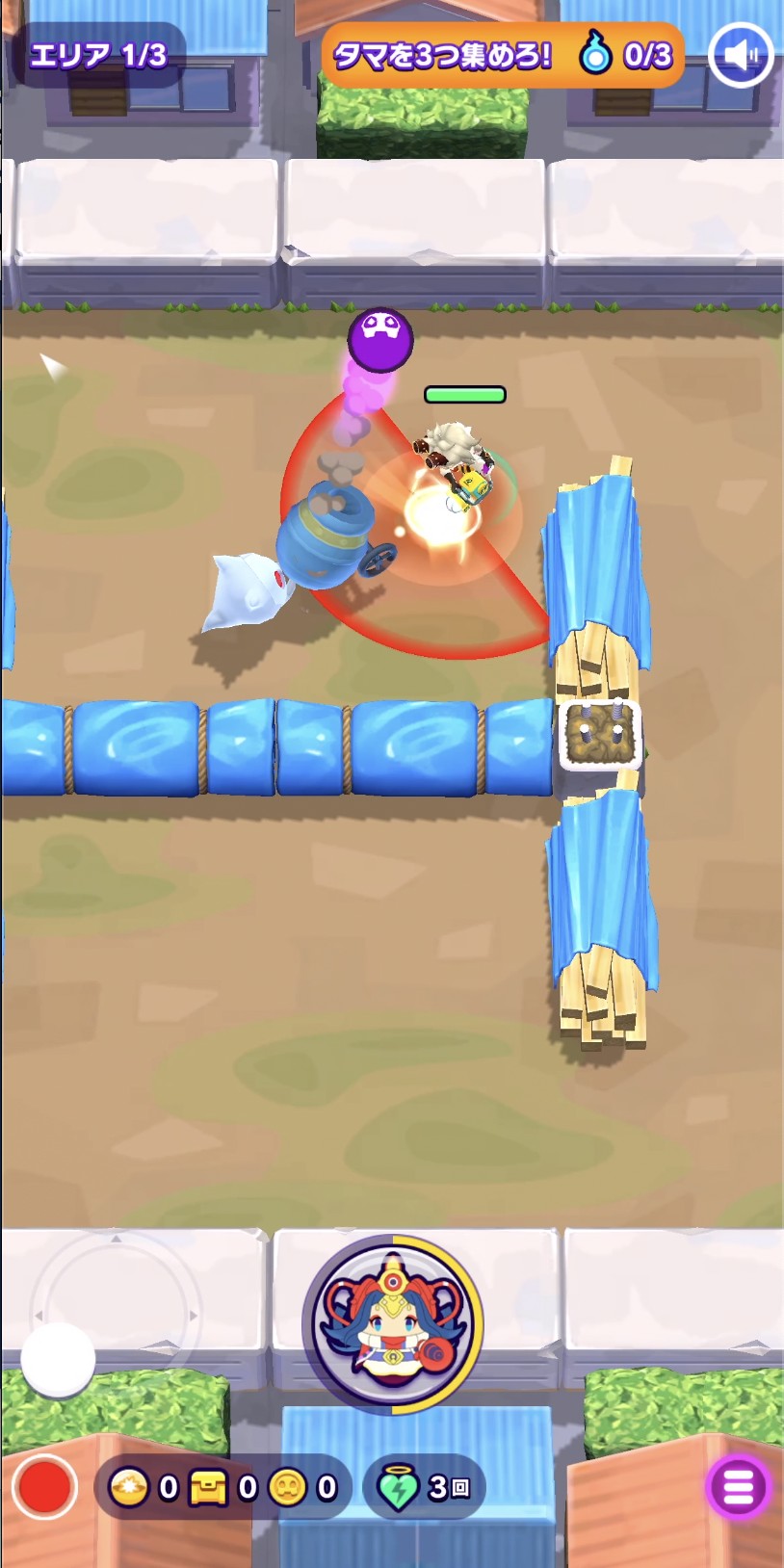The height and width of the screenshot is (1568, 784).
Task: Open the purple hamburger menu
Action: [x=738, y=1486]
